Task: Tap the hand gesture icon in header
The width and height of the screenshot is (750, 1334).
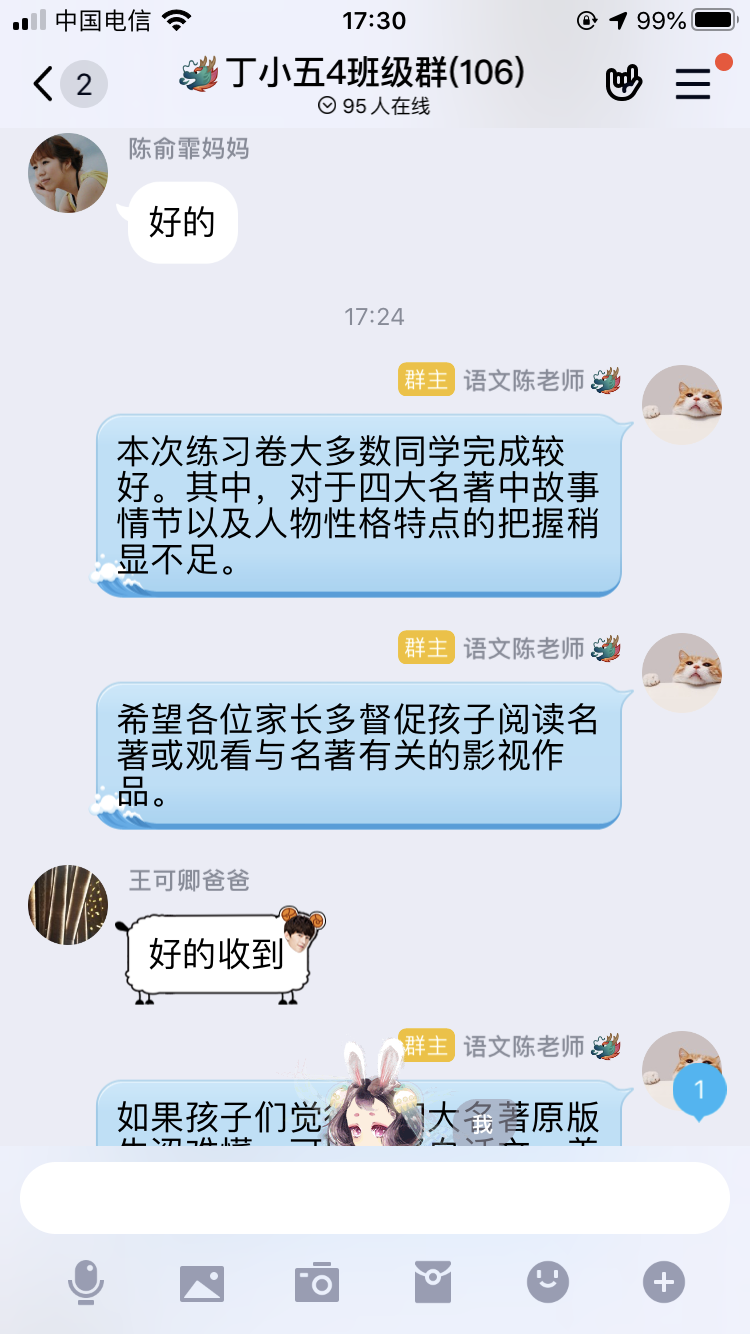Action: click(x=623, y=84)
